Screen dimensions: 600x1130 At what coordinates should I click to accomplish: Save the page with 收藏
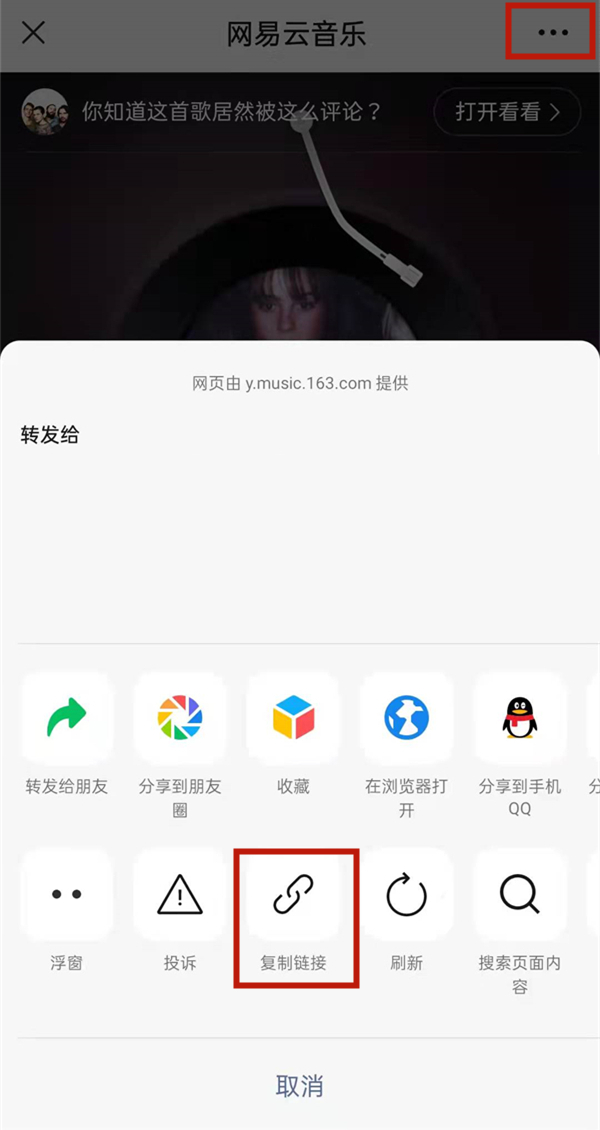click(293, 718)
